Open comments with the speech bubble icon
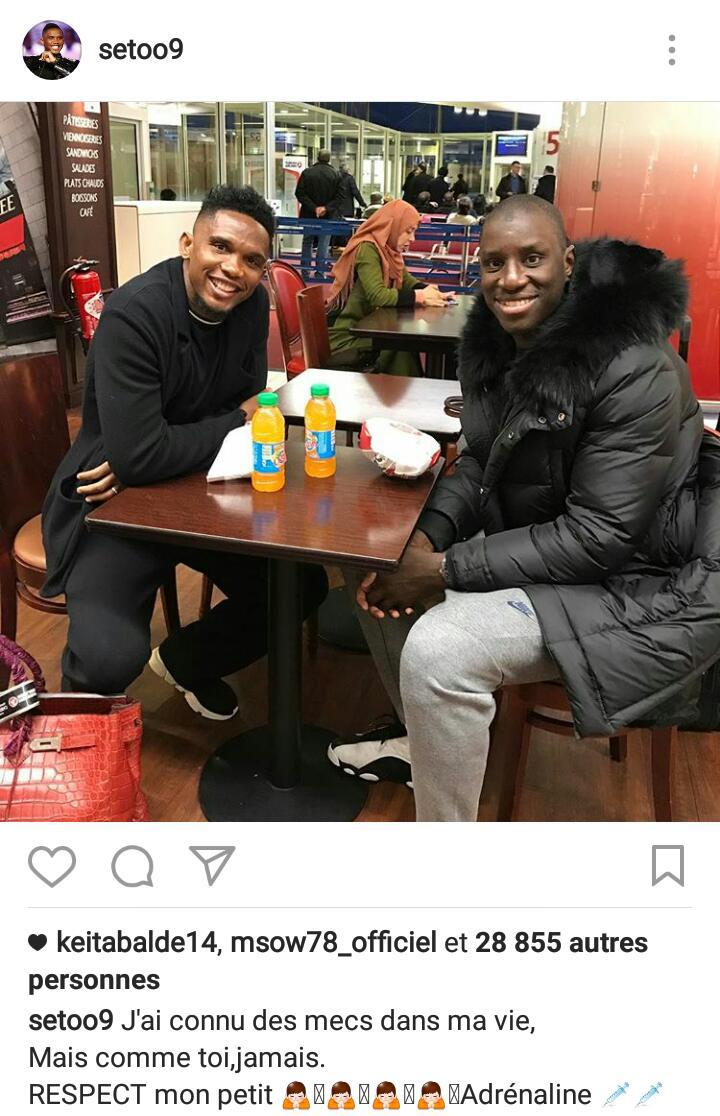Screen dimensions: 720x1116 coord(132,866)
